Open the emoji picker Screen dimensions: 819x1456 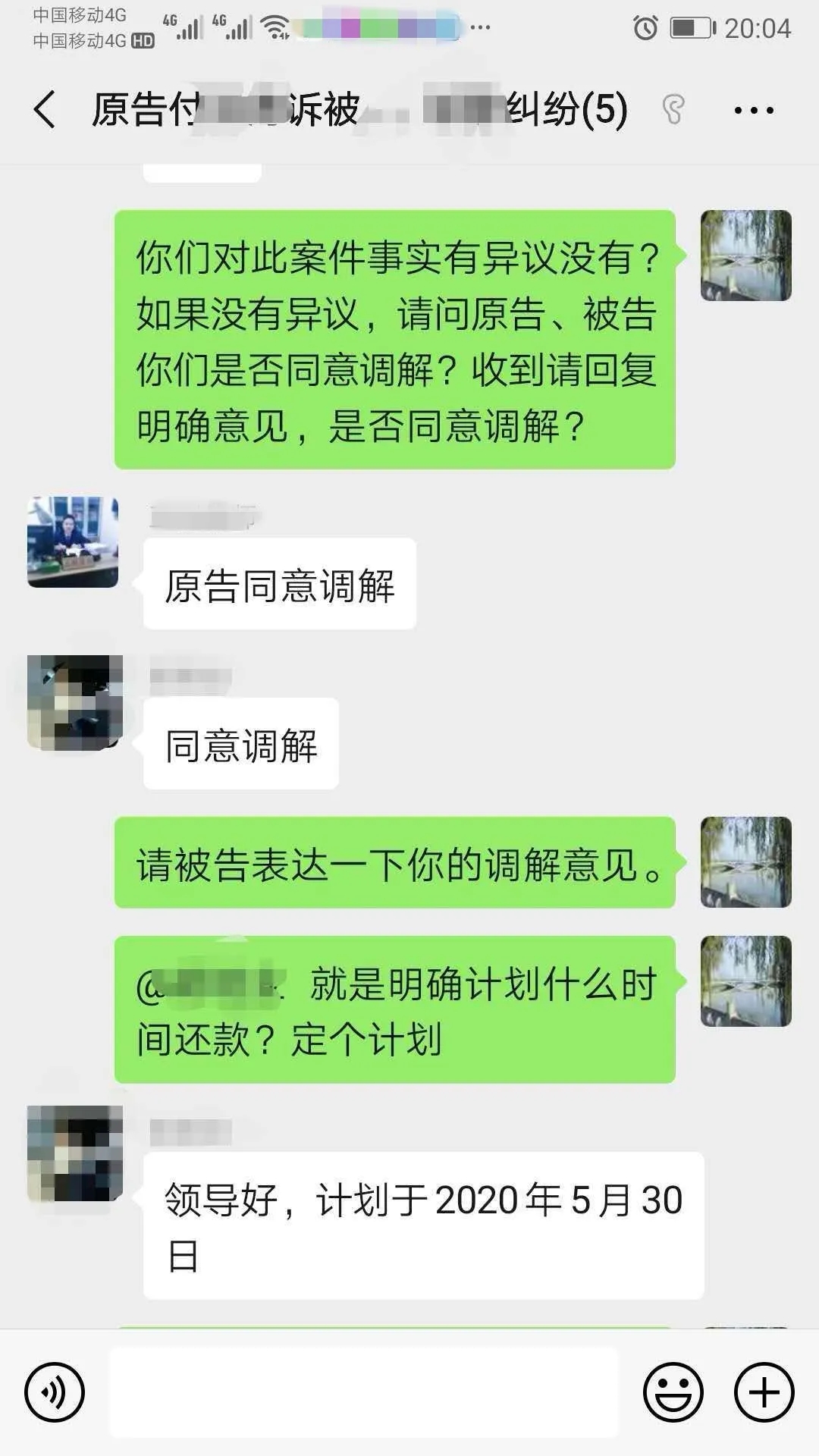(673, 1392)
